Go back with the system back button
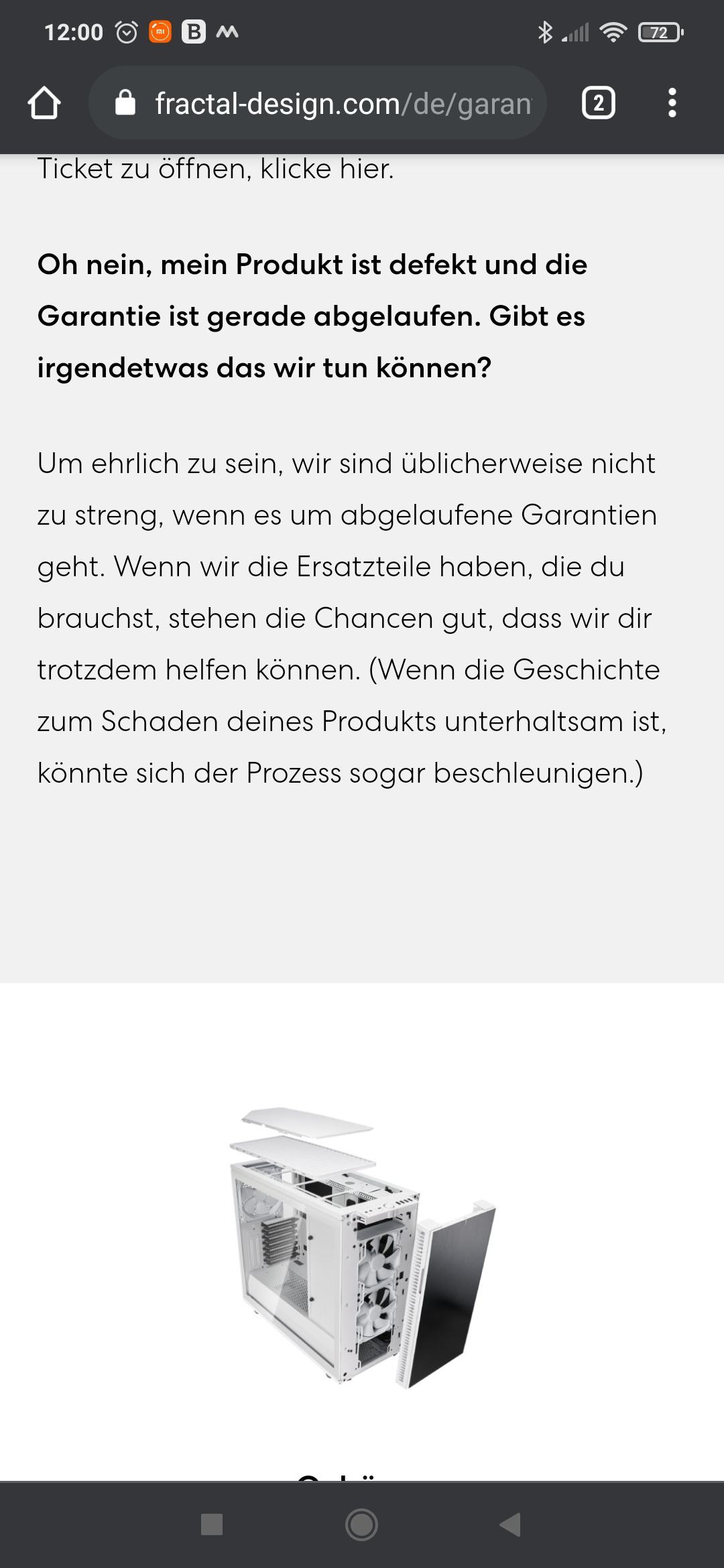Image resolution: width=724 pixels, height=1568 pixels. pos(511,1524)
